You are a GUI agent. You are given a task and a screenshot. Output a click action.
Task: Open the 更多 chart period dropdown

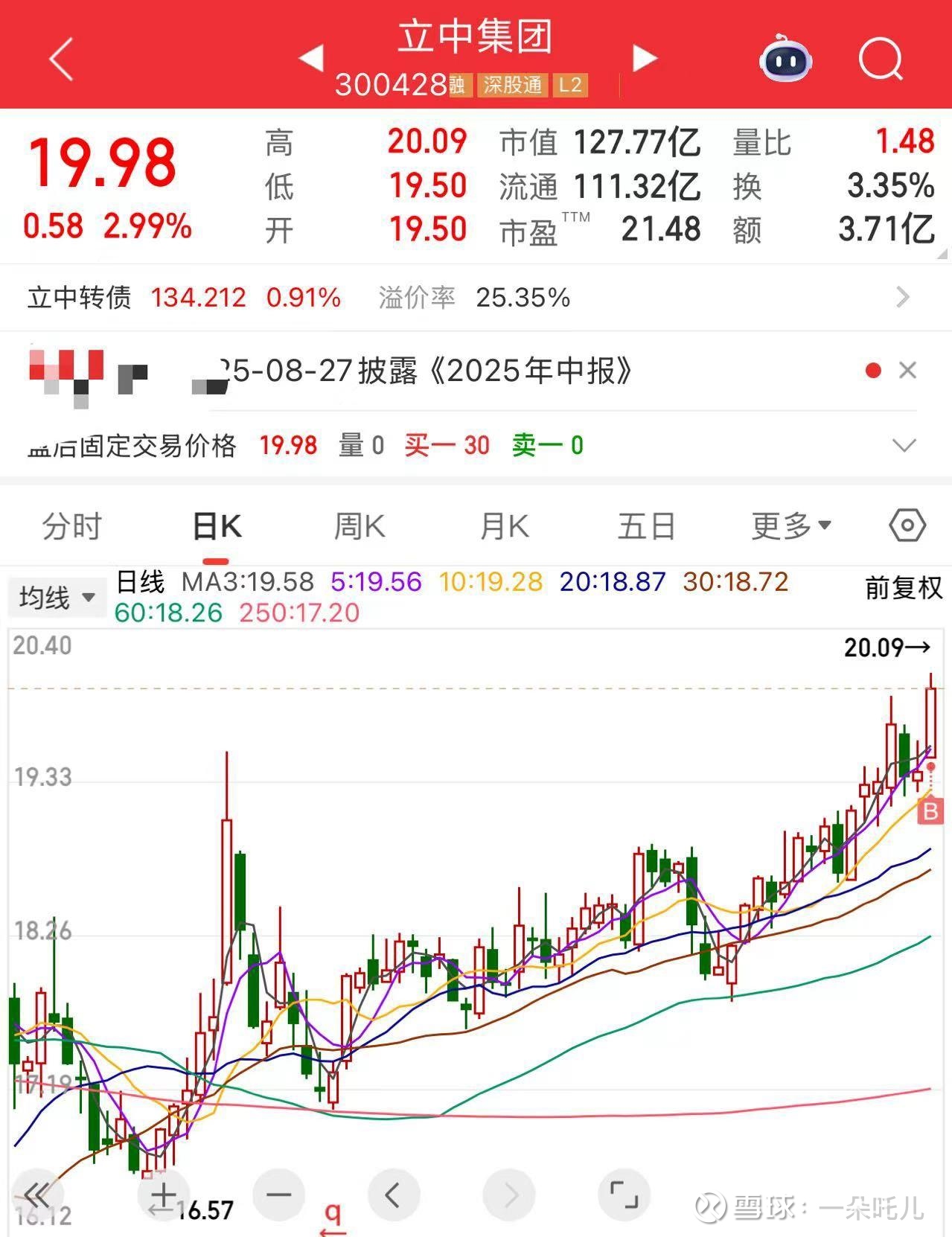point(790,527)
